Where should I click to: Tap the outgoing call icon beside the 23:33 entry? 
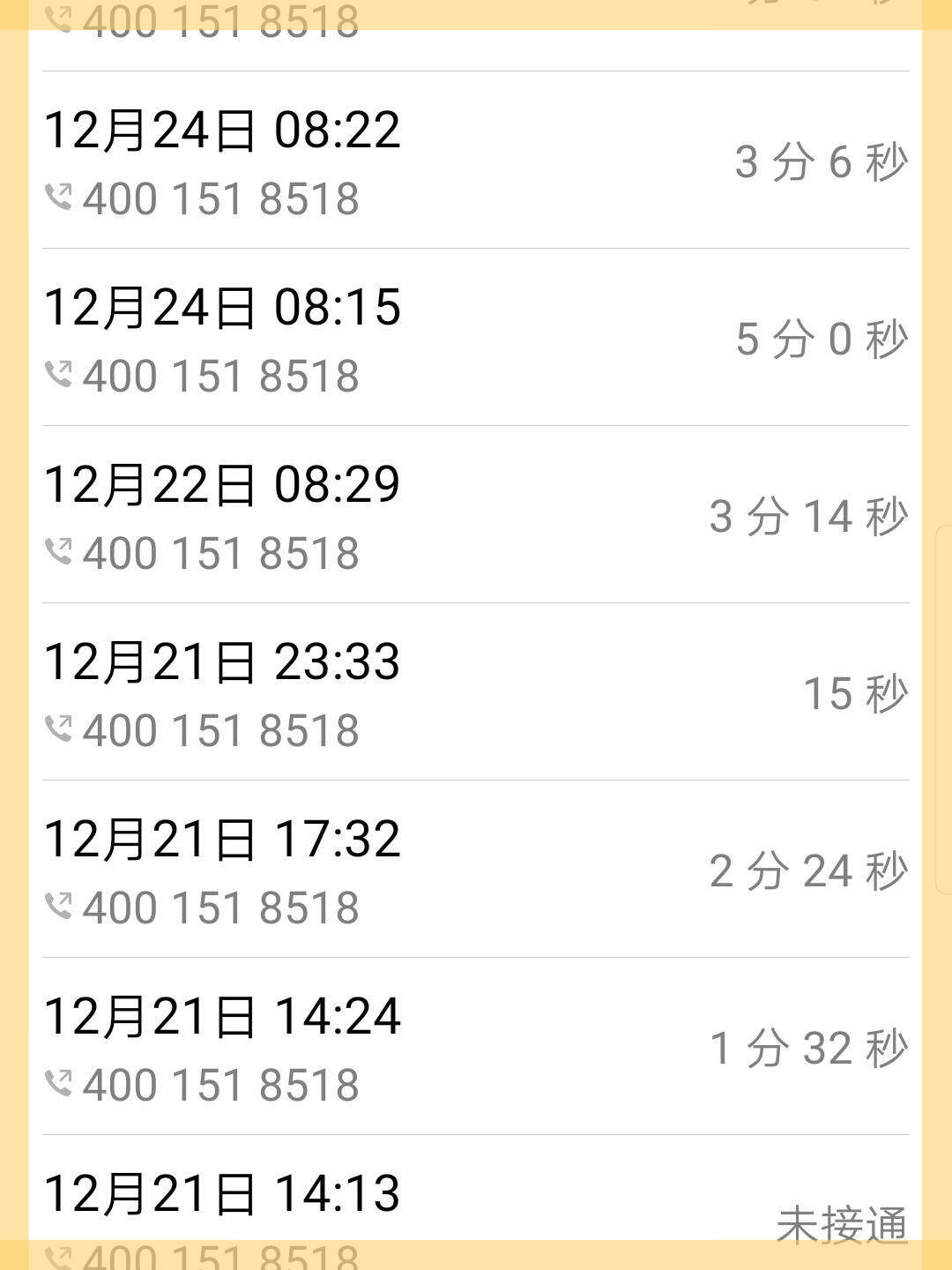(x=58, y=728)
